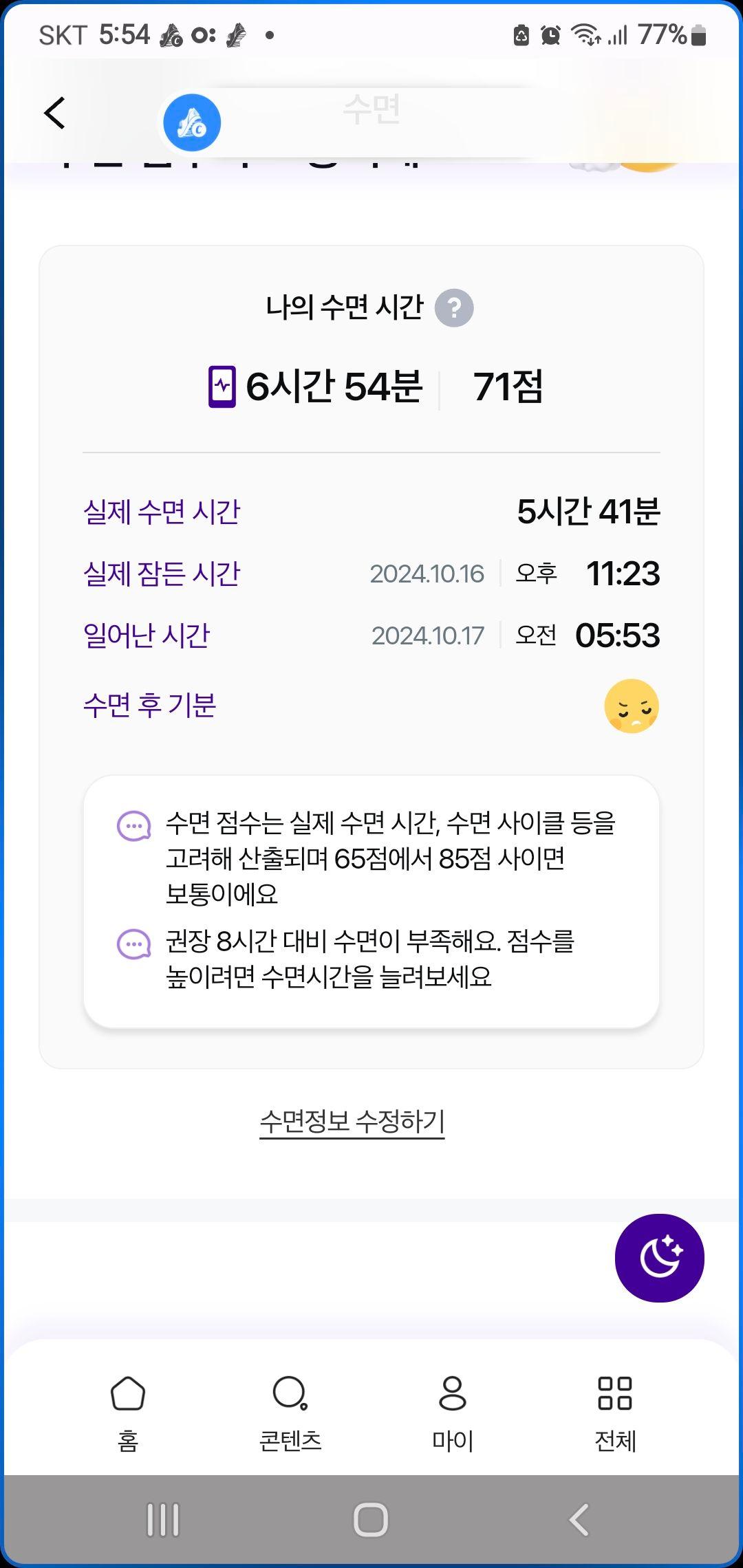Screen dimensions: 743x1568
Task: Tap the blue floating shoe overlay icon
Action: click(192, 123)
